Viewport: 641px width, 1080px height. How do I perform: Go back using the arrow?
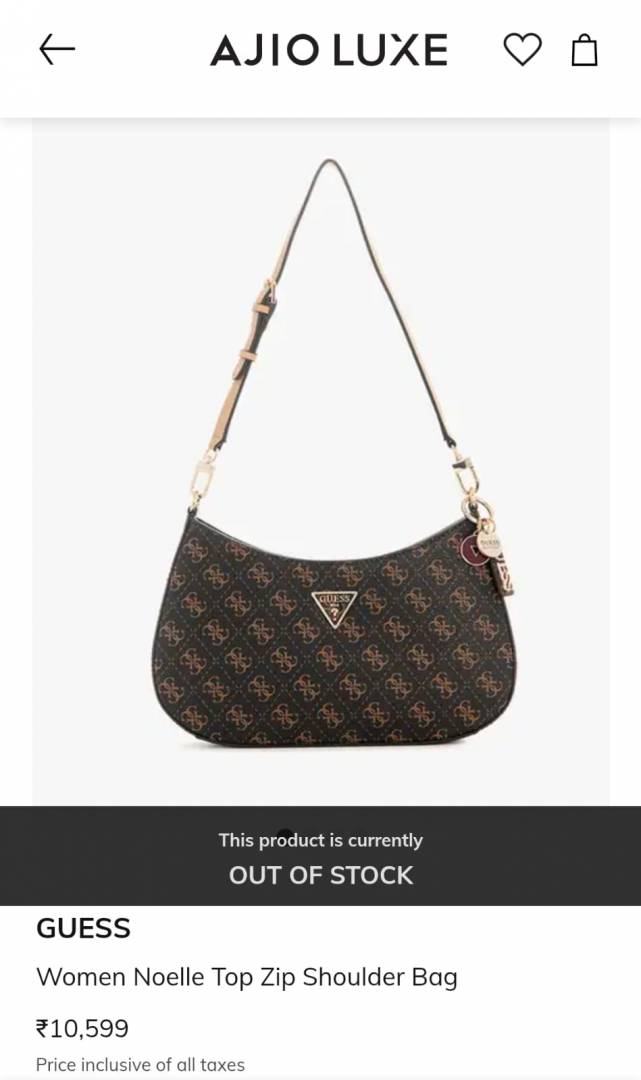(x=57, y=49)
